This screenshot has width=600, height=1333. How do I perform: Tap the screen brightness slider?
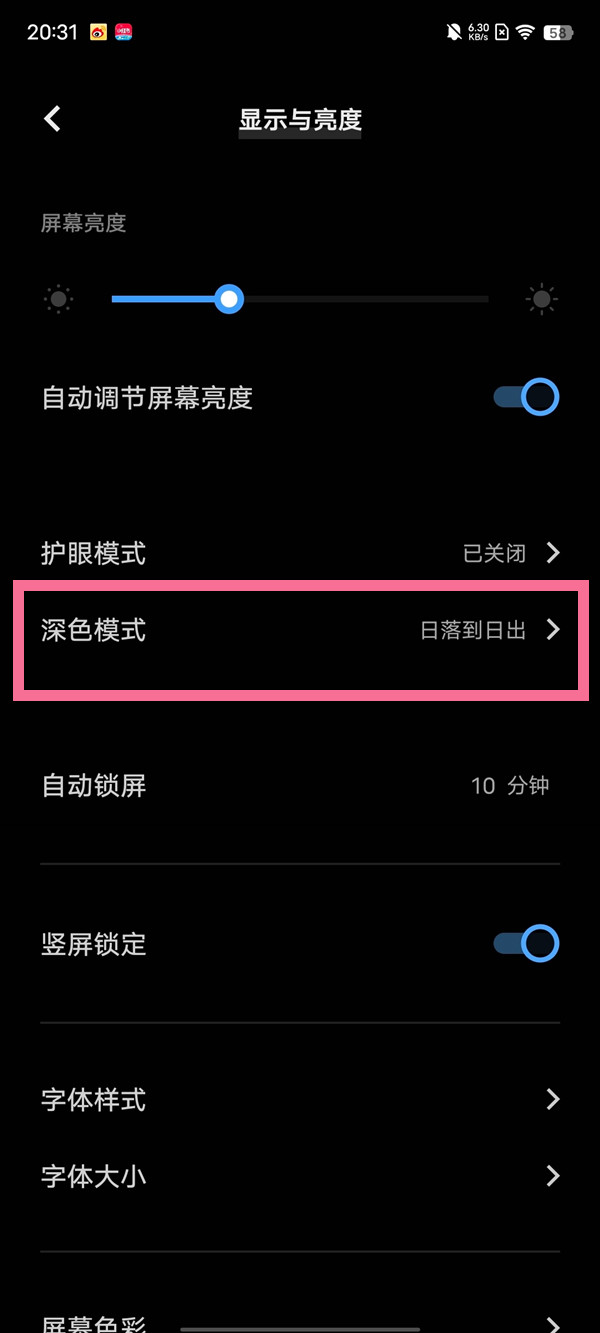[300, 299]
